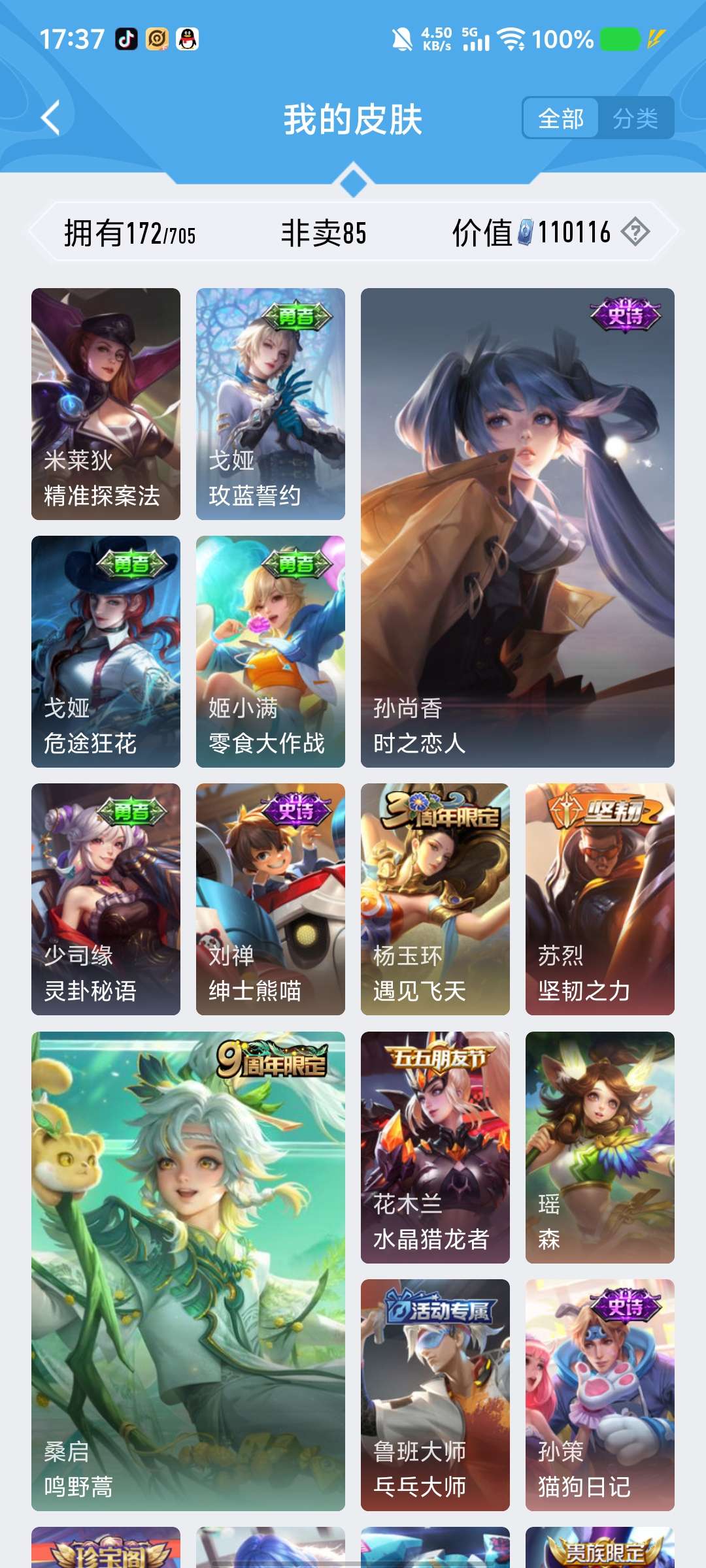Open 孙策 猫狗日记 skin card
Viewport: 706px width, 1568px height.
click(600, 1395)
